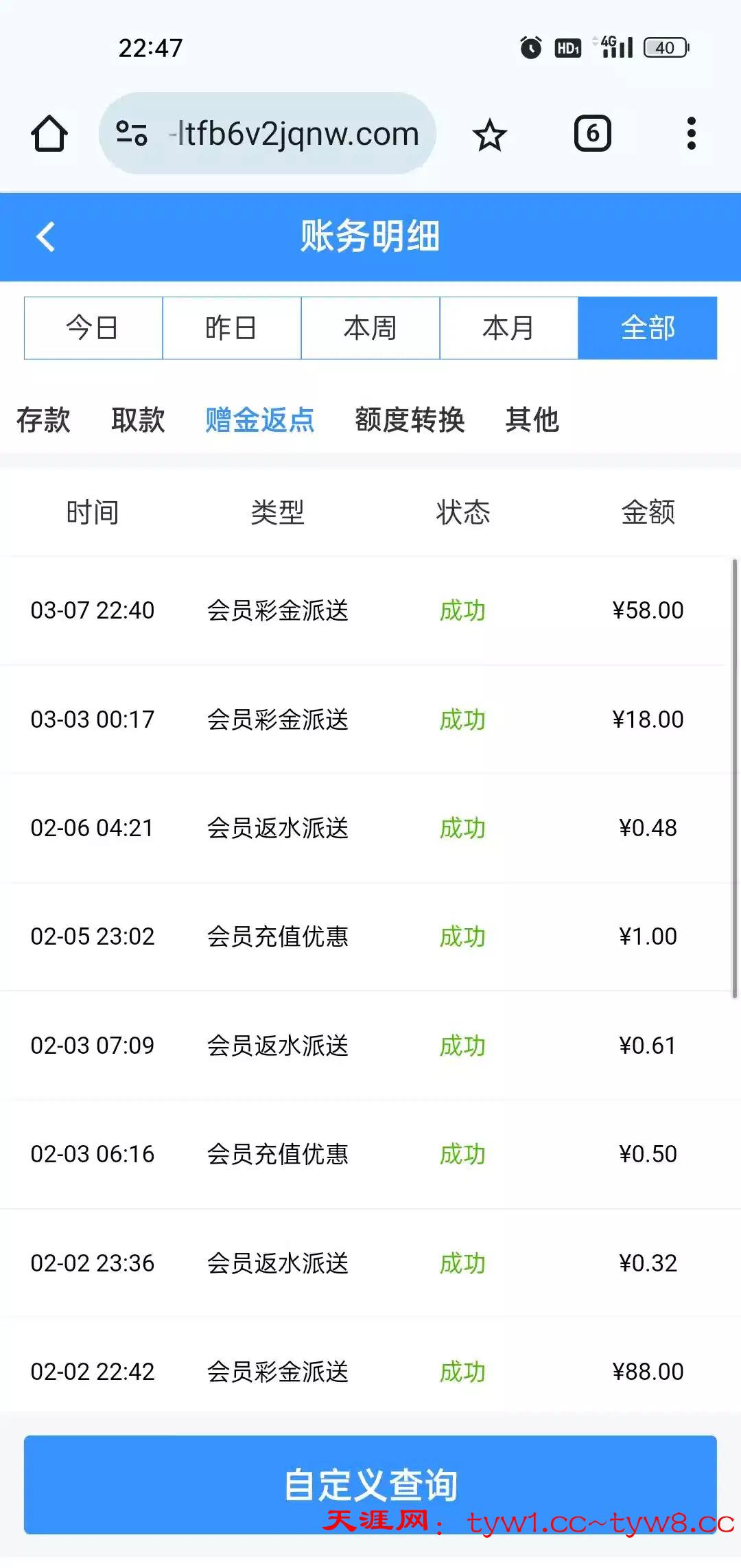Switch to the 存款 category
The image size is (741, 1568).
tap(43, 419)
